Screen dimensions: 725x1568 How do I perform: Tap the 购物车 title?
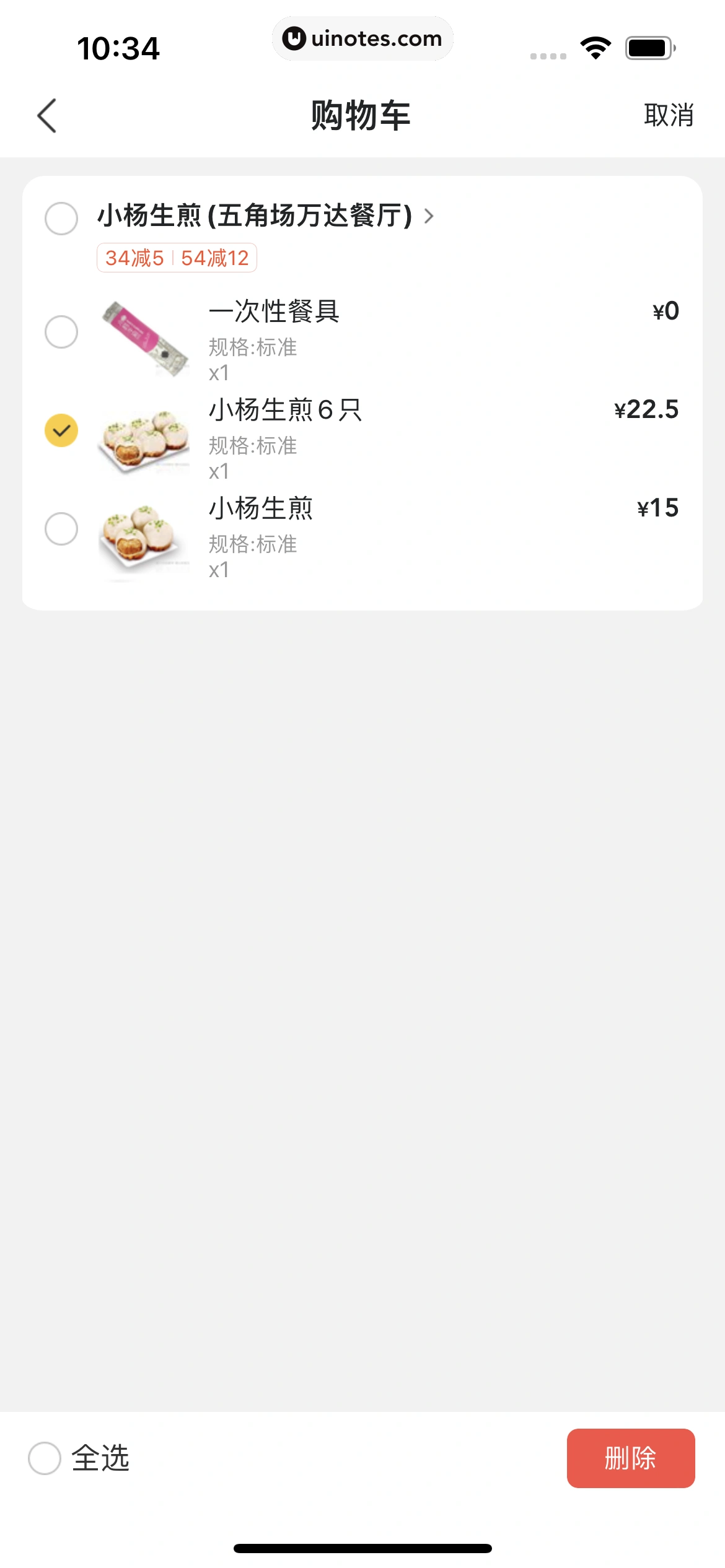pos(362,115)
